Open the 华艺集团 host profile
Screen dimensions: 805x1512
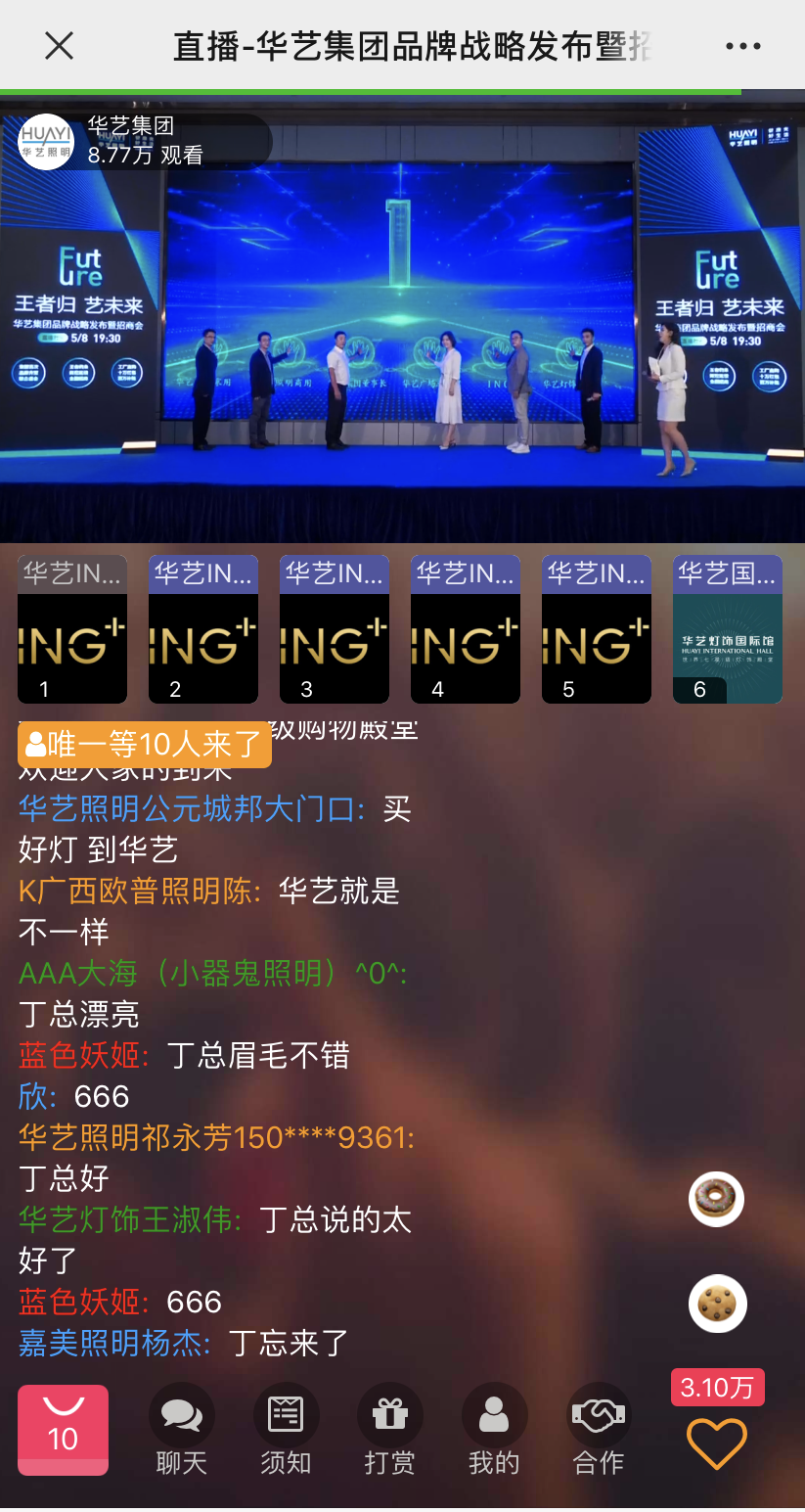click(47, 142)
